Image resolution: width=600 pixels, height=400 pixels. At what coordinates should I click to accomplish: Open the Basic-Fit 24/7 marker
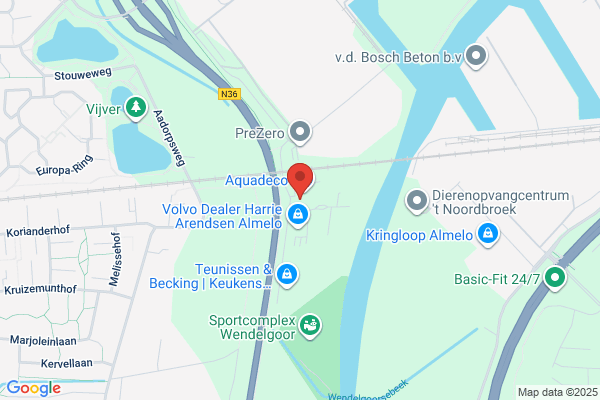click(x=555, y=278)
